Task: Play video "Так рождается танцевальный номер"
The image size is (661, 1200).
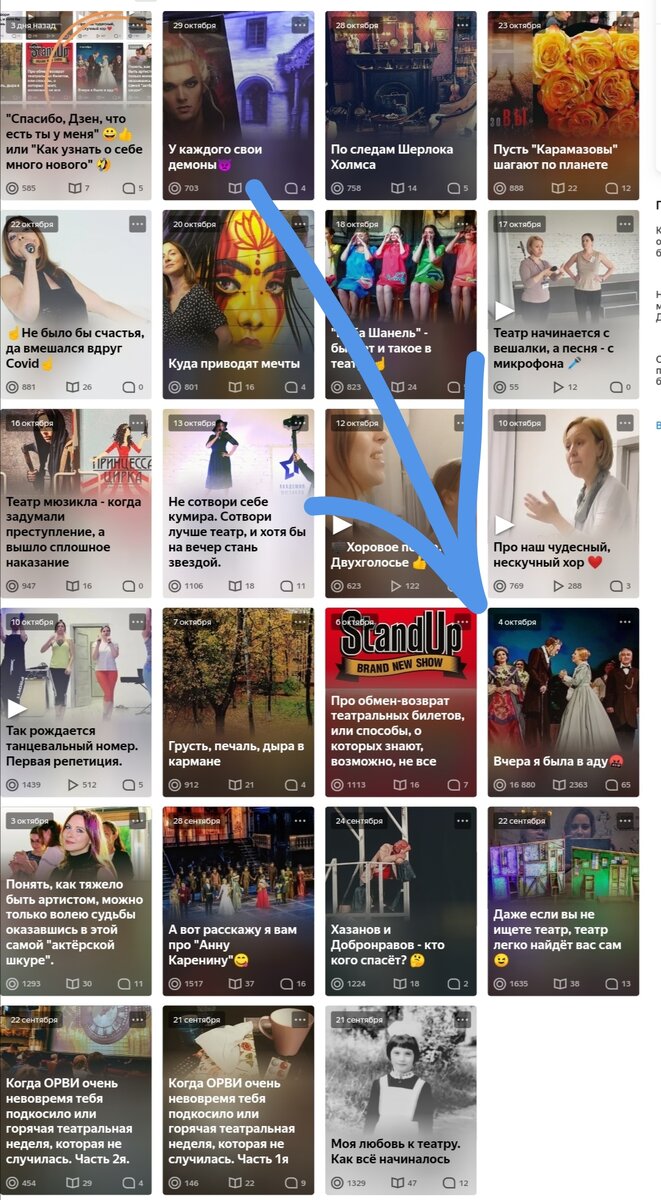Action: click(x=76, y=702)
